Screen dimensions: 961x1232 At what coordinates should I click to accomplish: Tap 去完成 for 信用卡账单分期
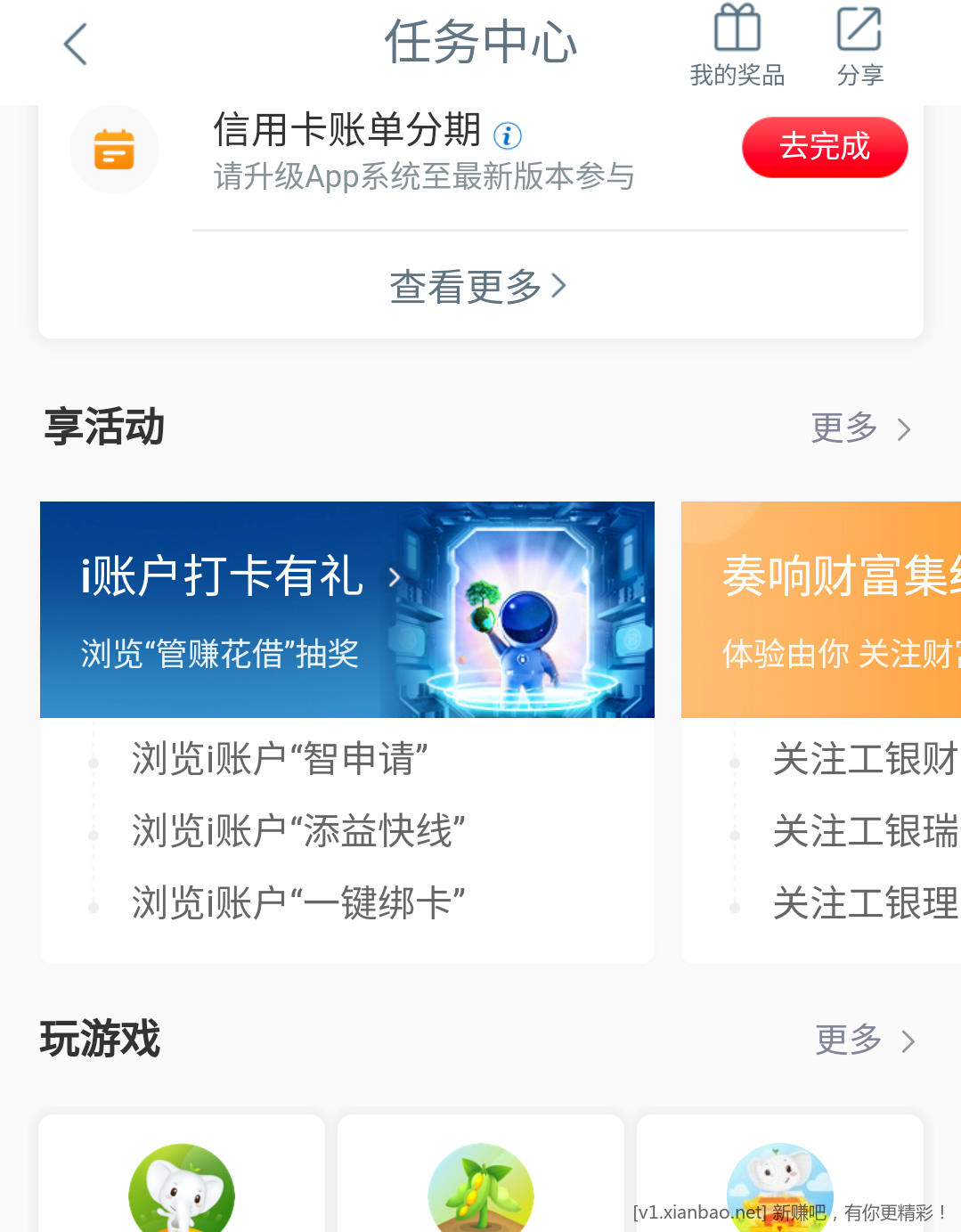coord(824,147)
